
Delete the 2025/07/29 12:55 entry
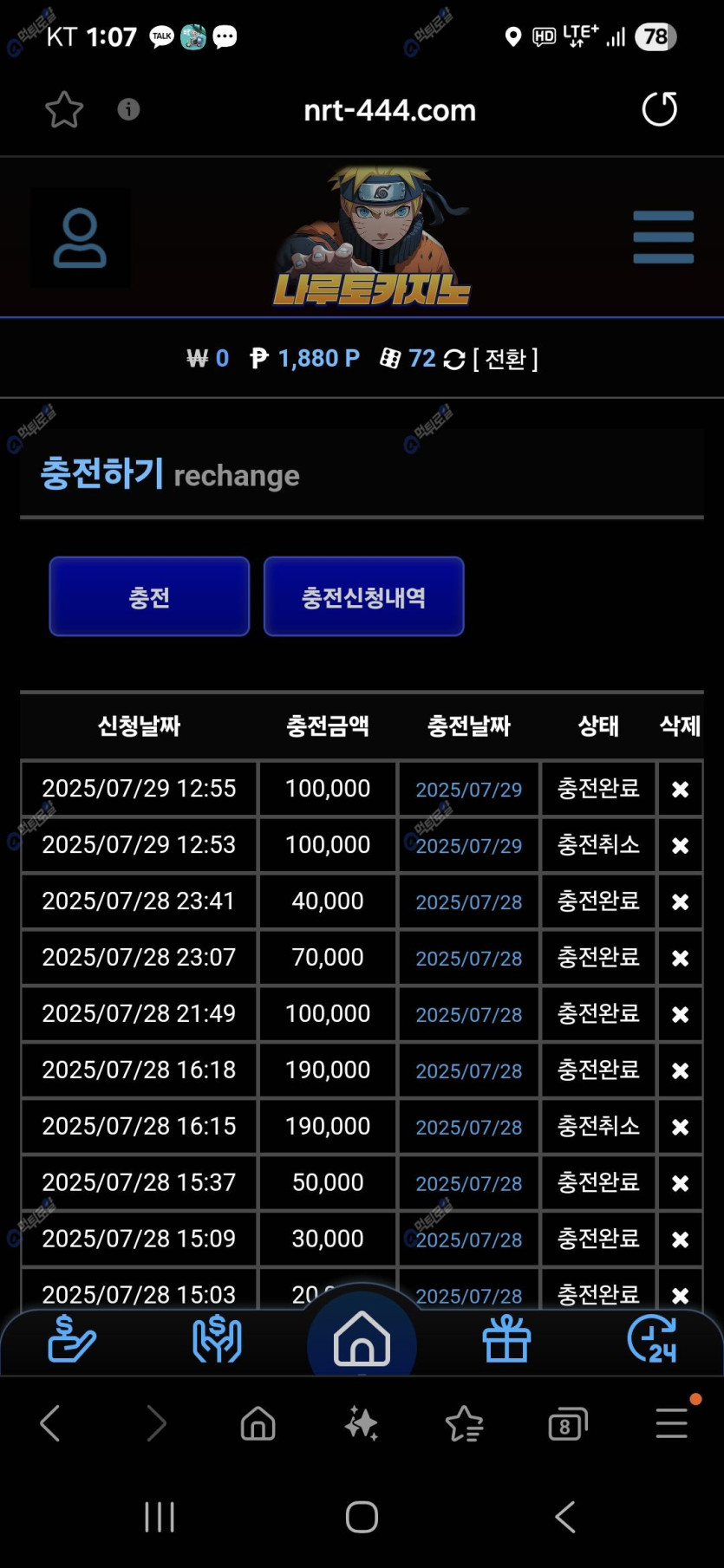680,789
